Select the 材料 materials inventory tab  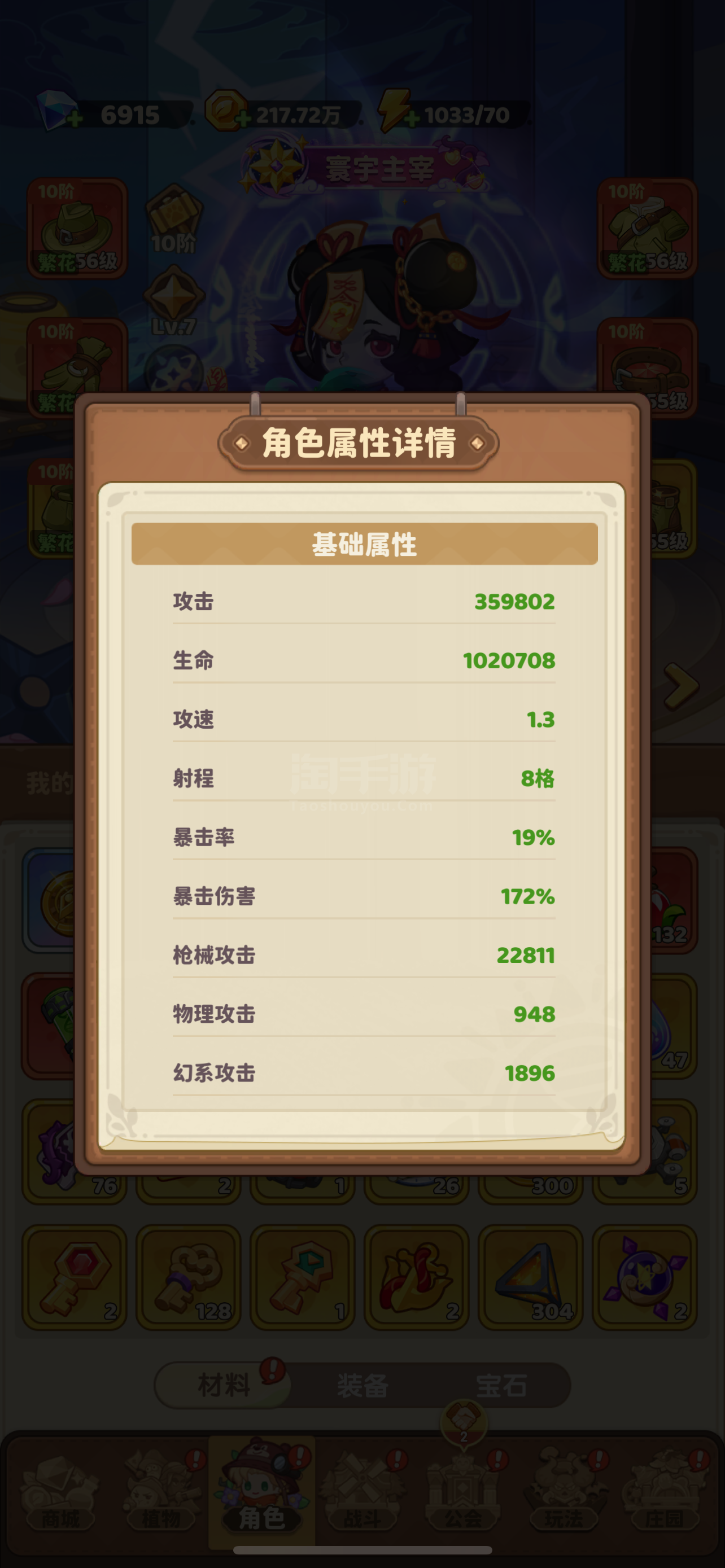tap(224, 1386)
